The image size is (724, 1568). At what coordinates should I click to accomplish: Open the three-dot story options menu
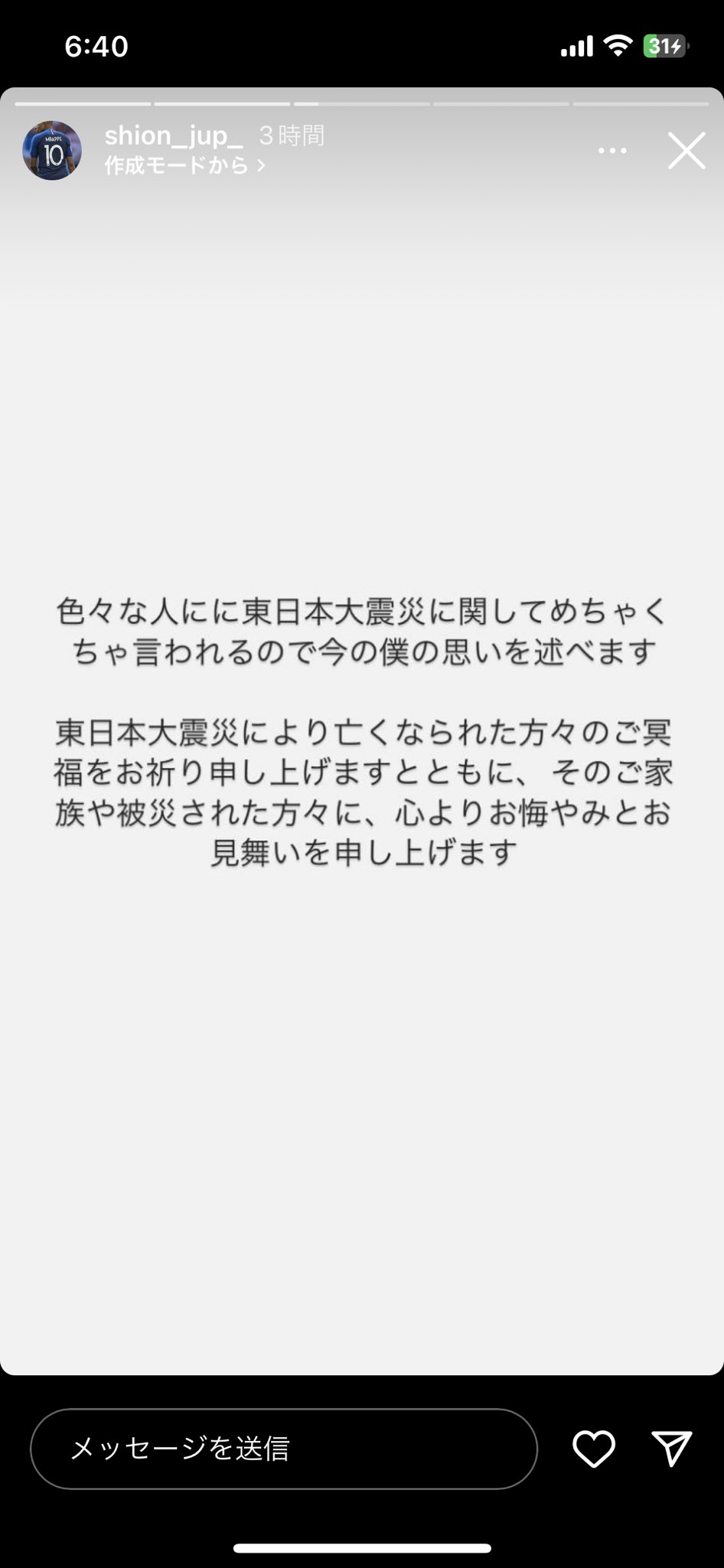coord(612,151)
